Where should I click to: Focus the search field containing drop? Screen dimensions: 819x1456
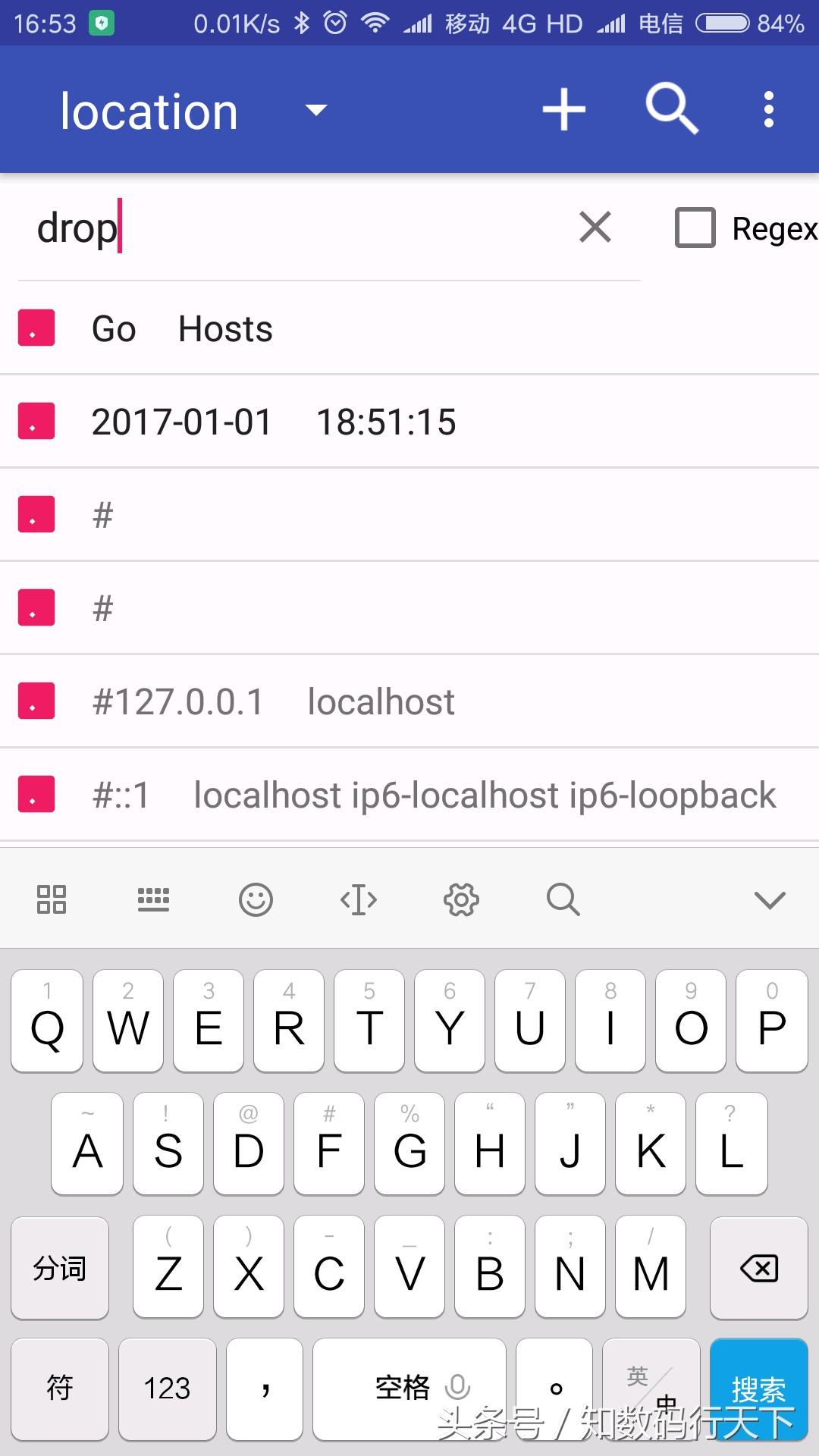303,229
